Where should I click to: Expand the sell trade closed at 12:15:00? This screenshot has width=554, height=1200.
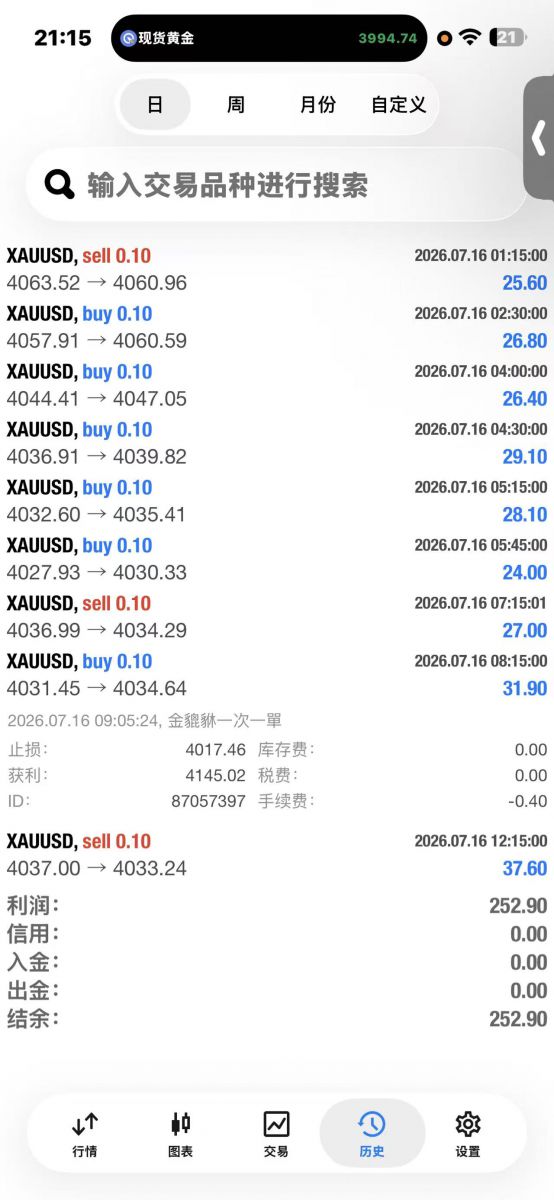coord(277,855)
